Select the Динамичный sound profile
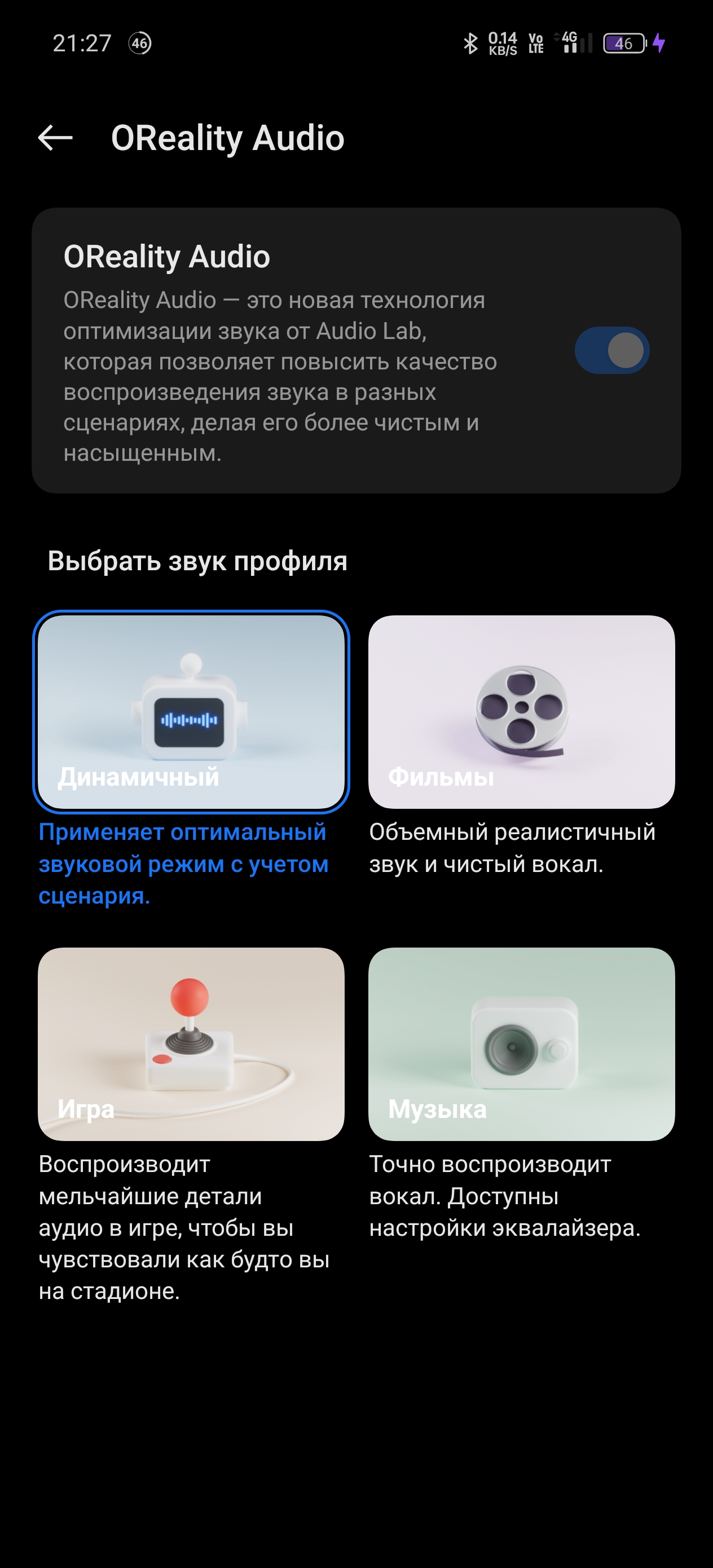 [x=191, y=712]
